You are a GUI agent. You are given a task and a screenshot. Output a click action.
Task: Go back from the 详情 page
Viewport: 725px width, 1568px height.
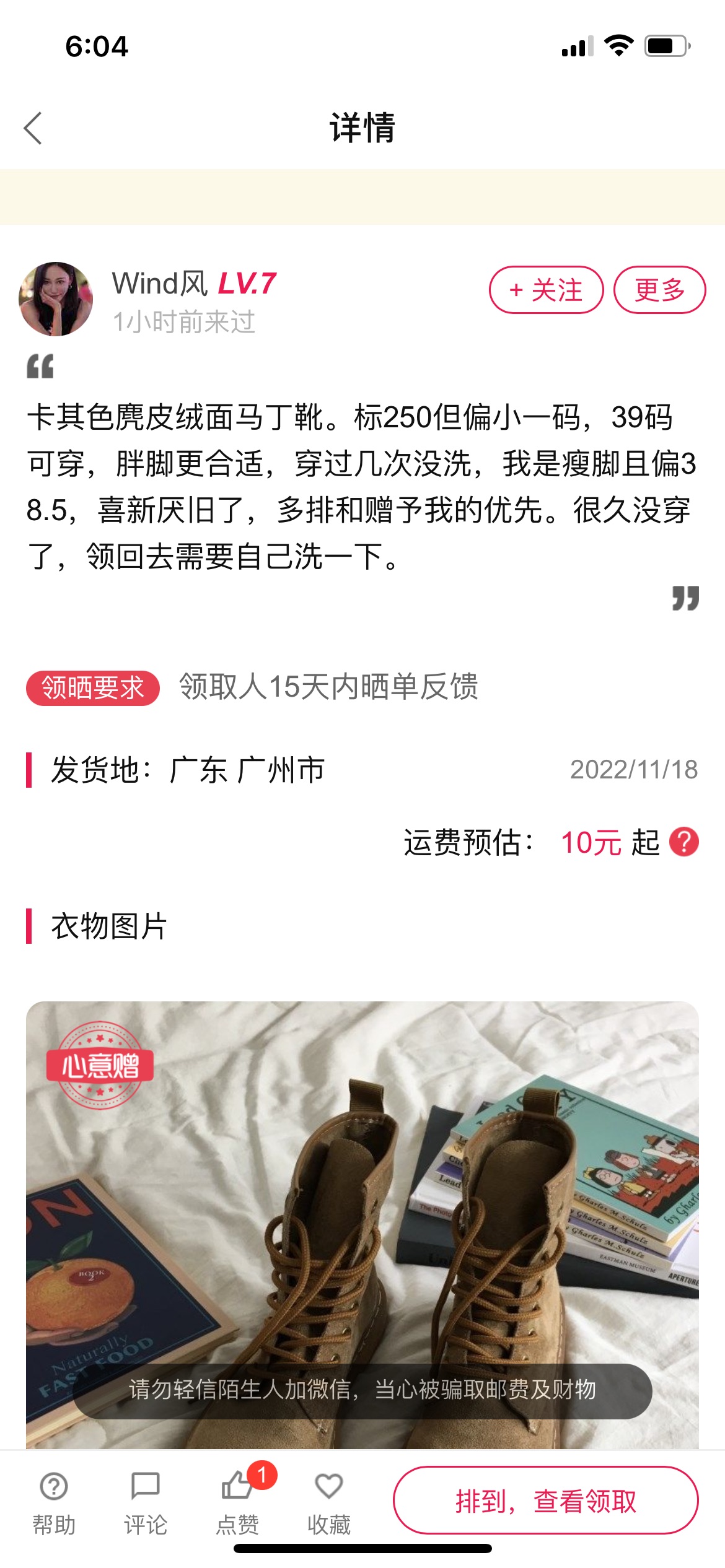[x=33, y=128]
